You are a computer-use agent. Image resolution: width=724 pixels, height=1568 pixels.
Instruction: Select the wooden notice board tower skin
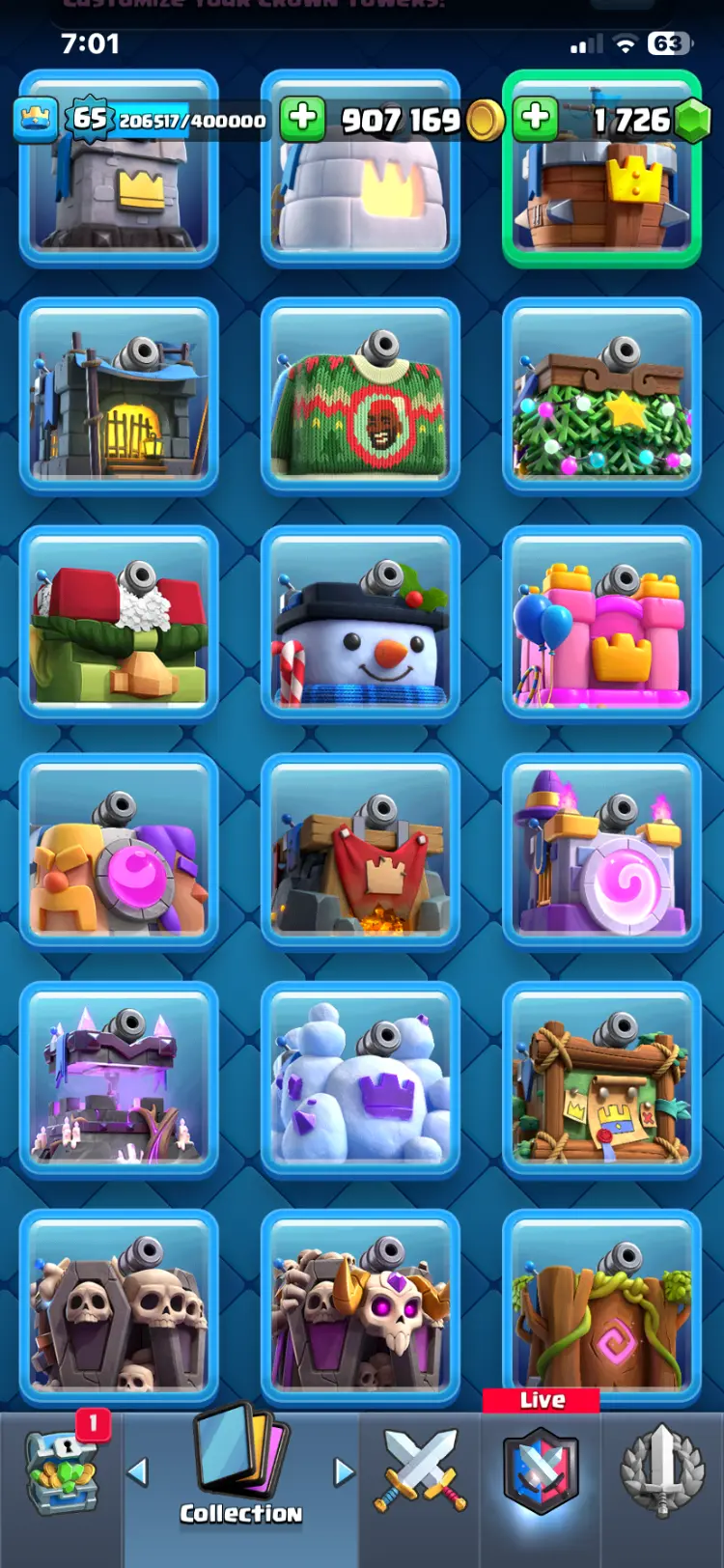tap(601, 1079)
